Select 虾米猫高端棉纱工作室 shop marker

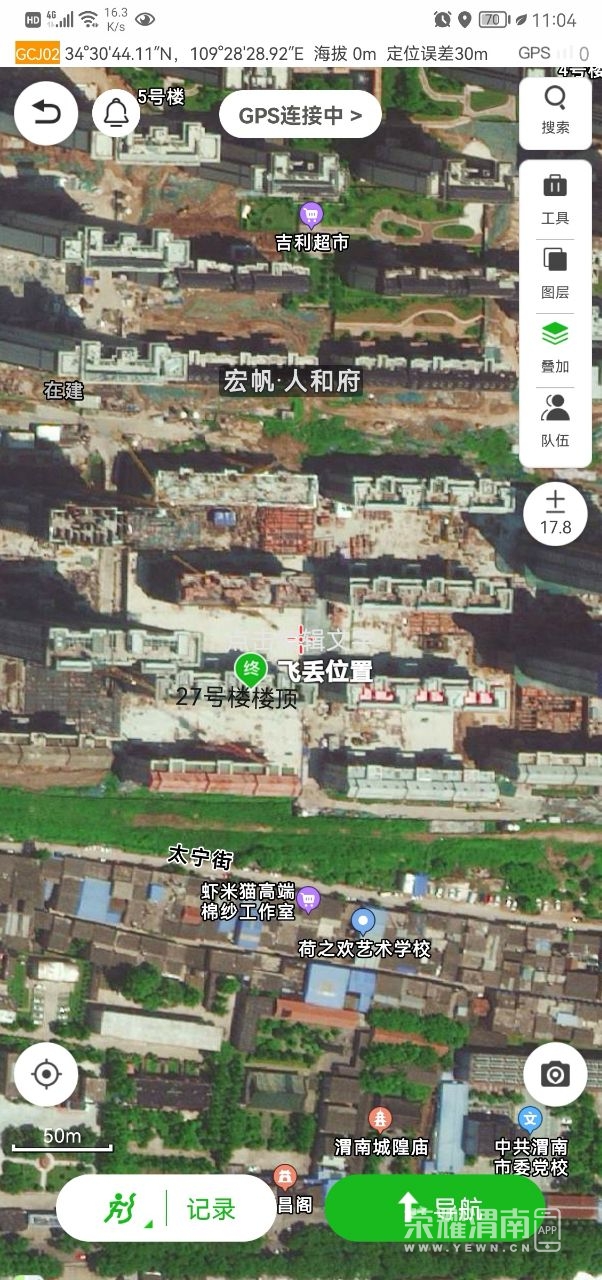click(x=309, y=899)
